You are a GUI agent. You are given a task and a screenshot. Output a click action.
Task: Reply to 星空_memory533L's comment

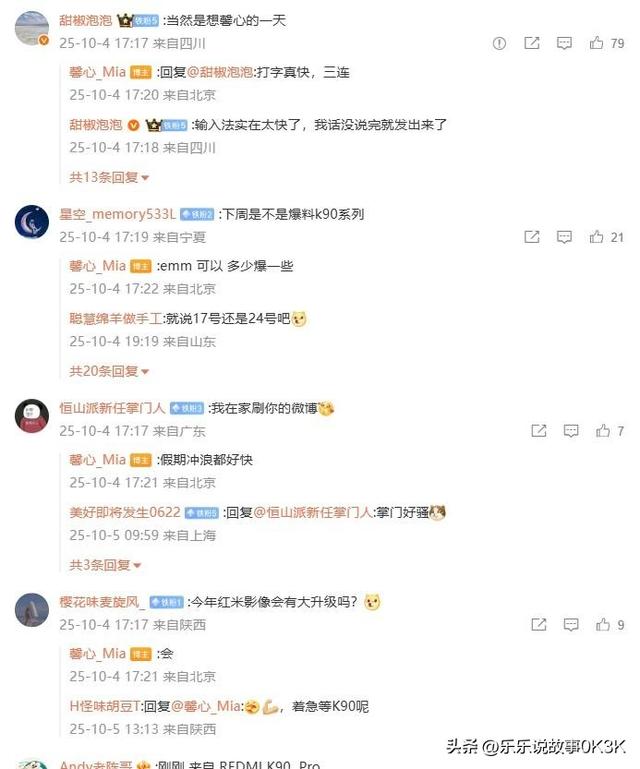pos(564,237)
